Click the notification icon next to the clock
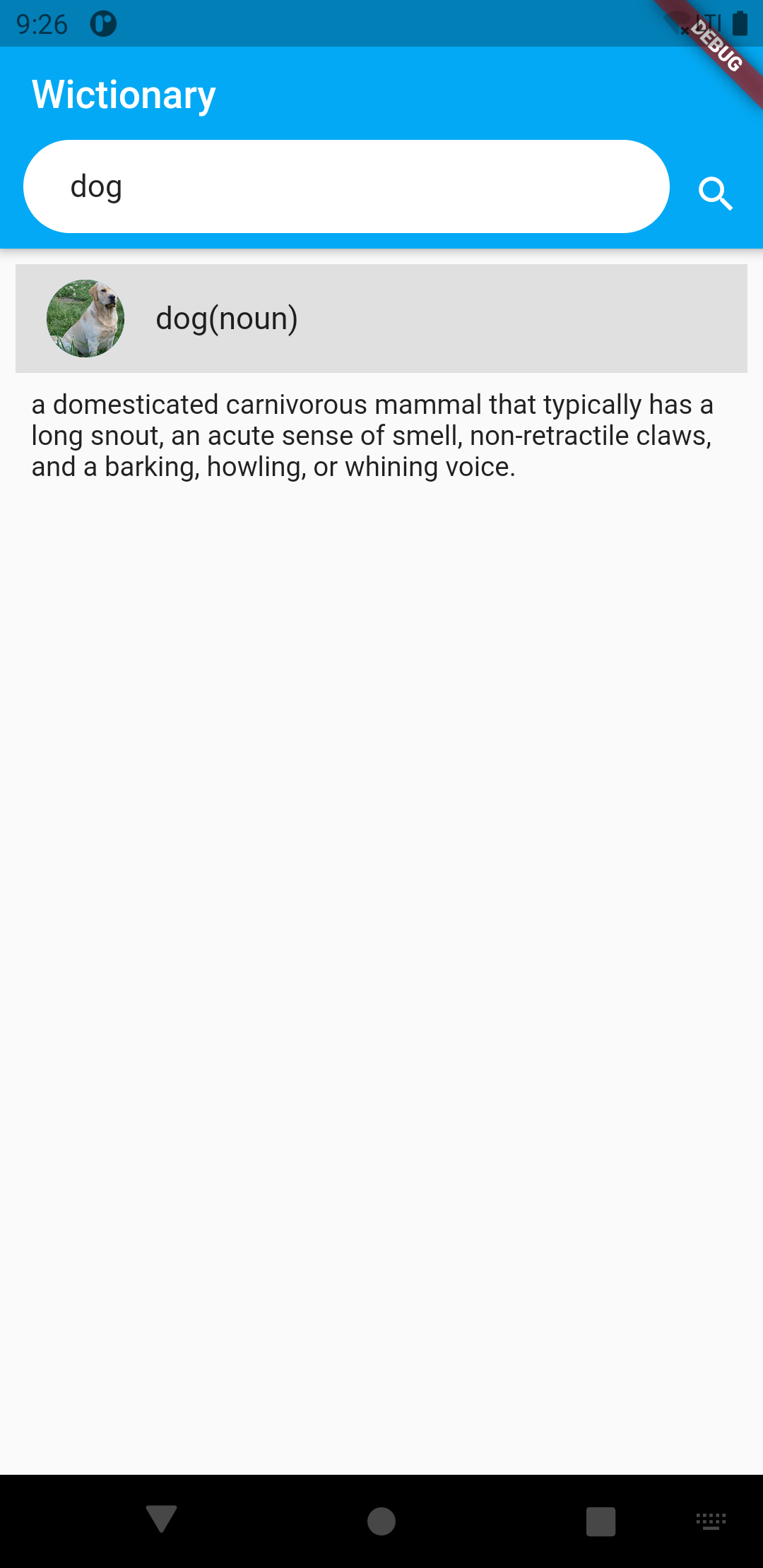 [104, 23]
